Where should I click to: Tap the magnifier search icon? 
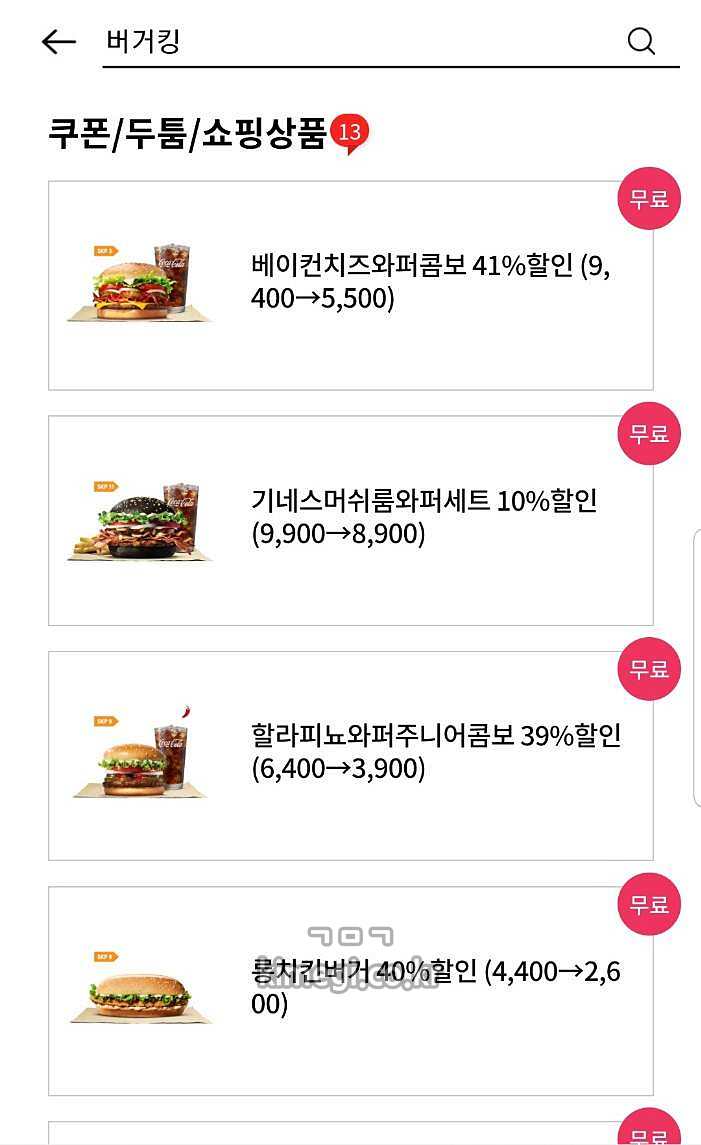[641, 41]
